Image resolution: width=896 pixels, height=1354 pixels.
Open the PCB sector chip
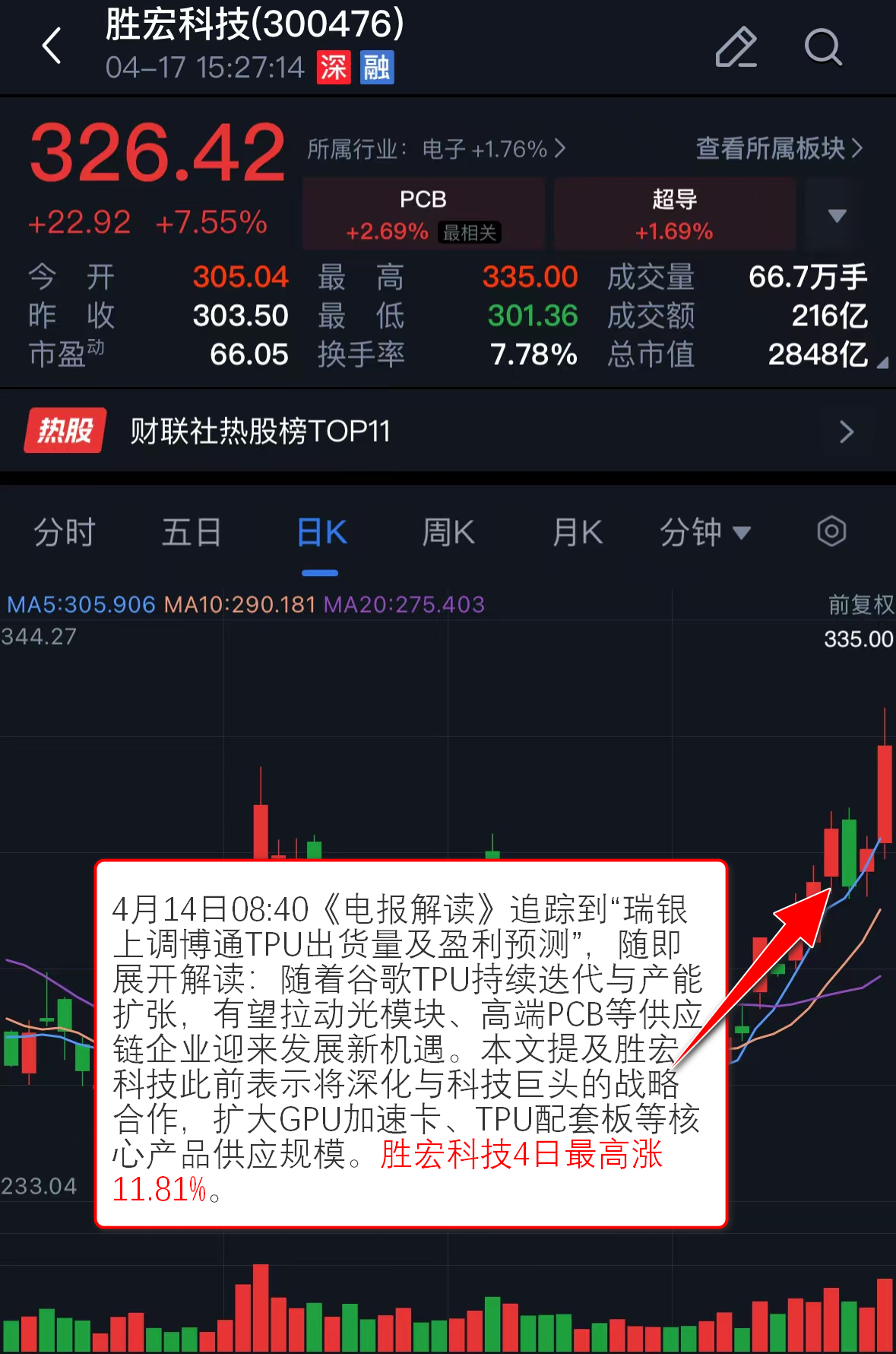[x=423, y=214]
